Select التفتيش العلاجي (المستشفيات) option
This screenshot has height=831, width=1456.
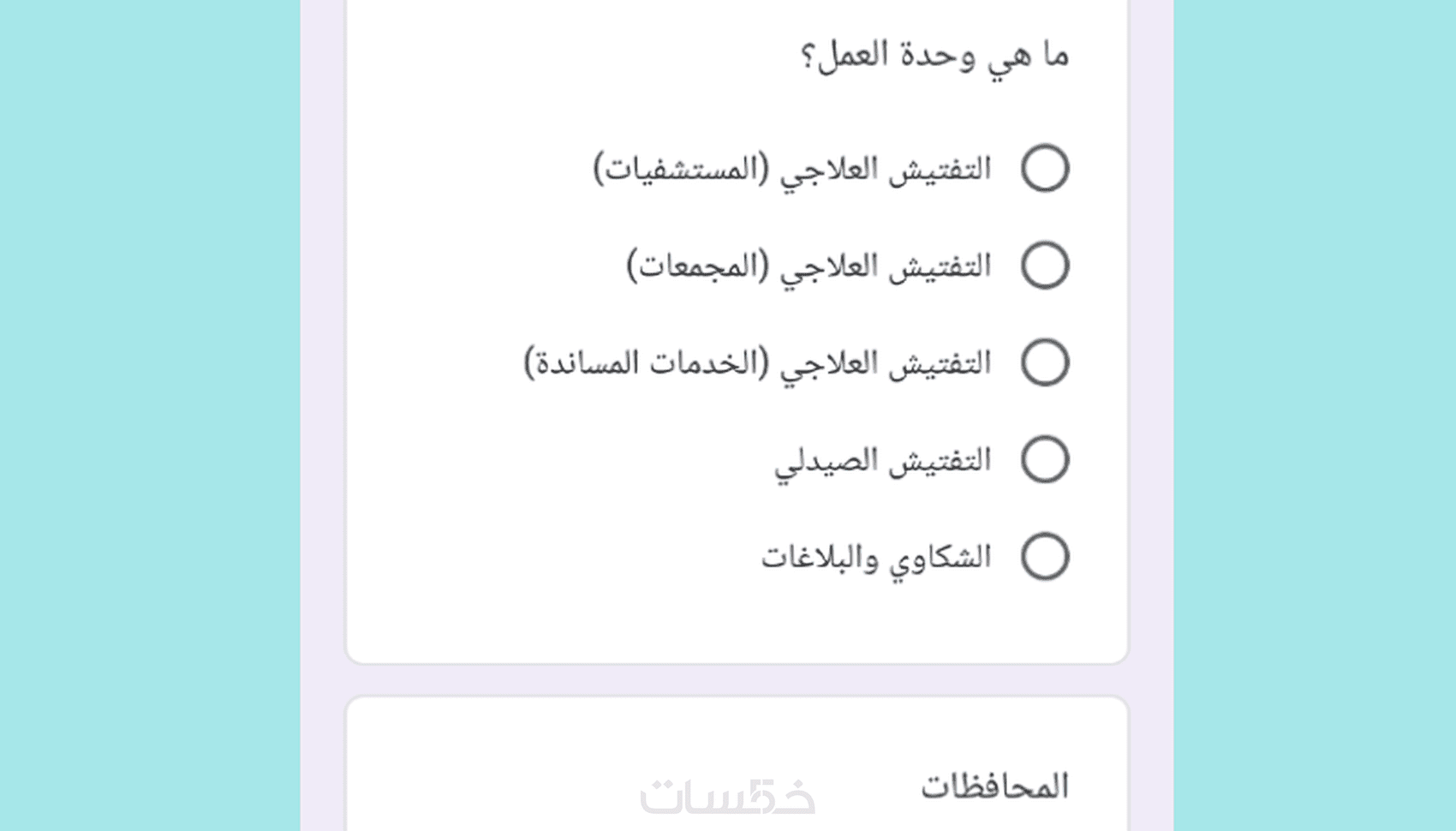tap(1045, 168)
